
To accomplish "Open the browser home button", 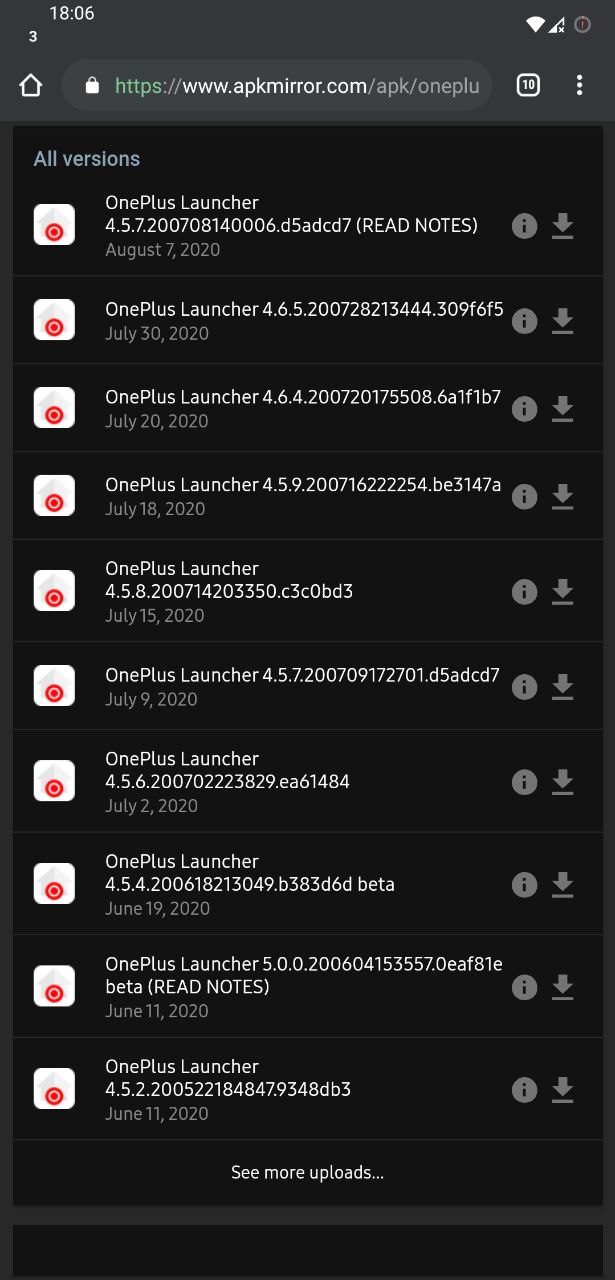I will (31, 86).
